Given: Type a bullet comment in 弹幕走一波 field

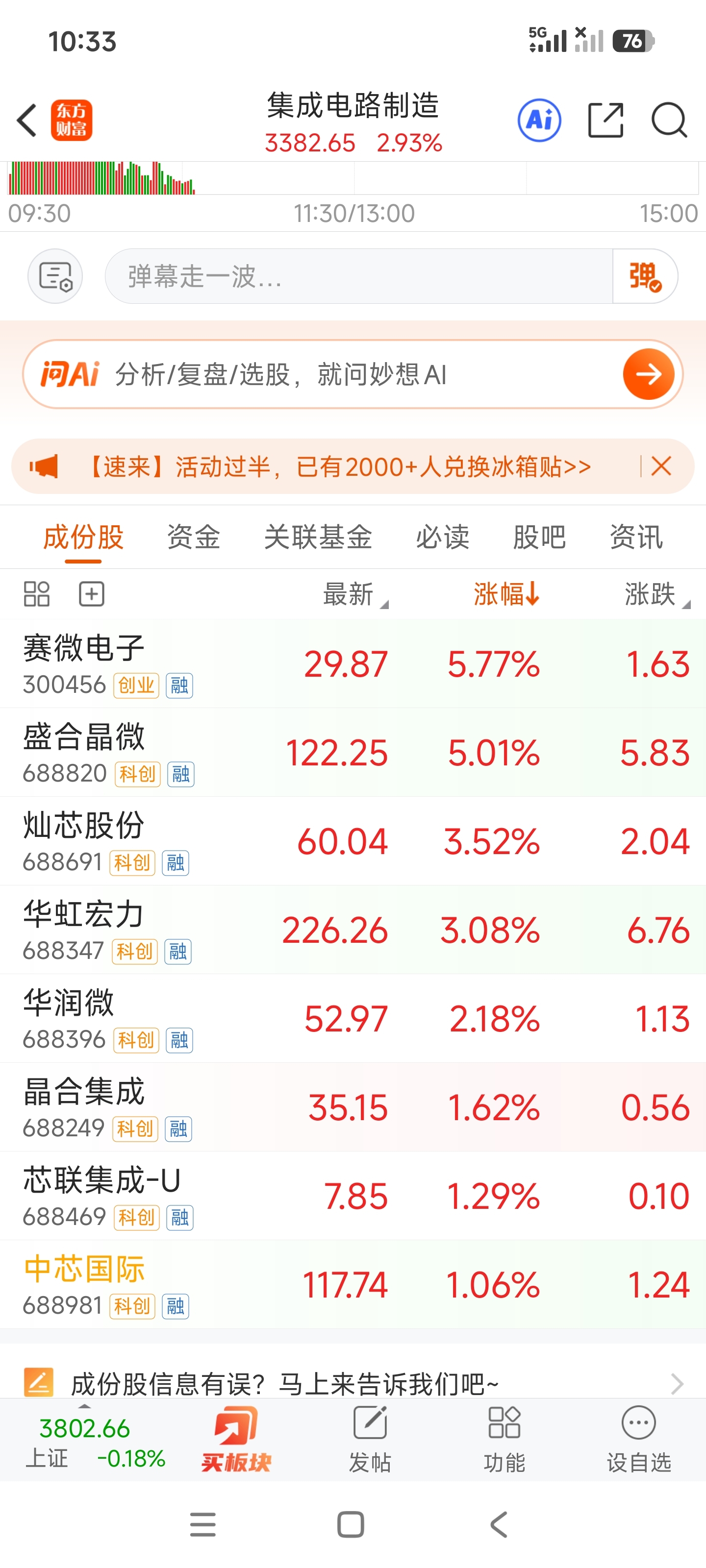Looking at the screenshot, I should pos(358,276).
